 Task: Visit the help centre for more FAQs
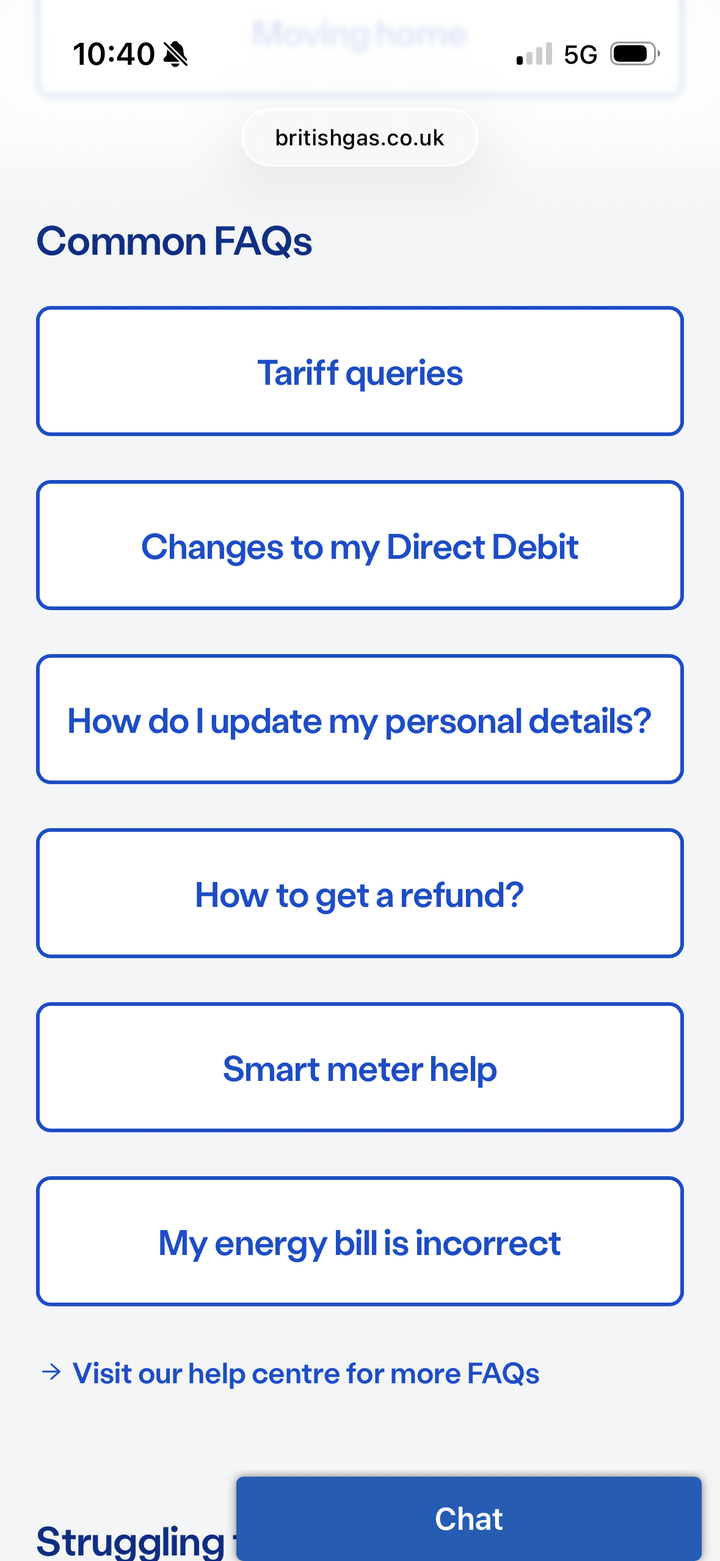[x=304, y=1373]
